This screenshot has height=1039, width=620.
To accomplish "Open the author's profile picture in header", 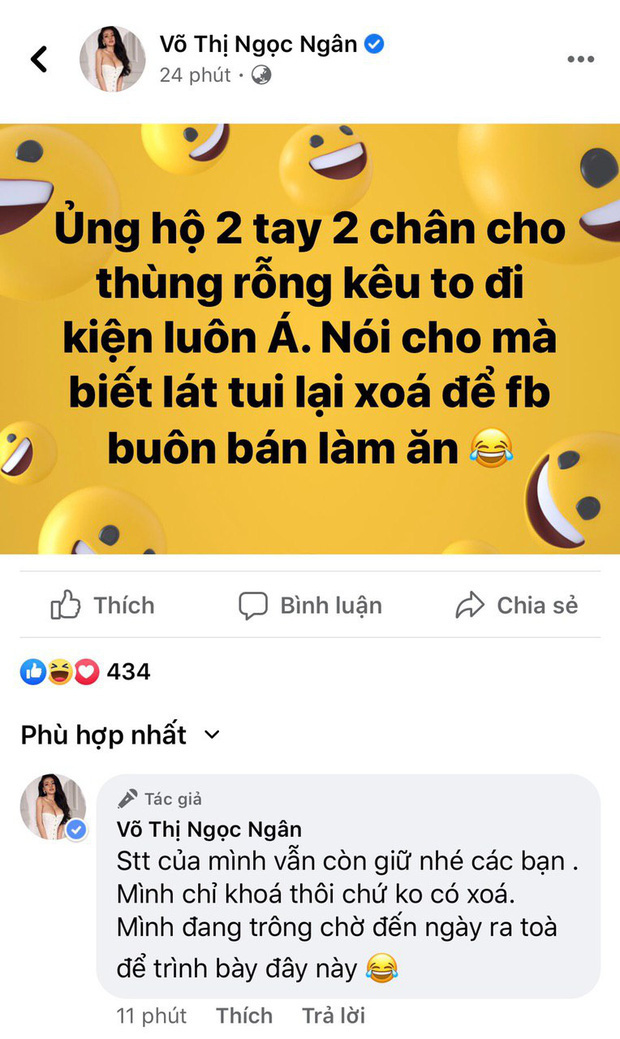I will pos(112,59).
